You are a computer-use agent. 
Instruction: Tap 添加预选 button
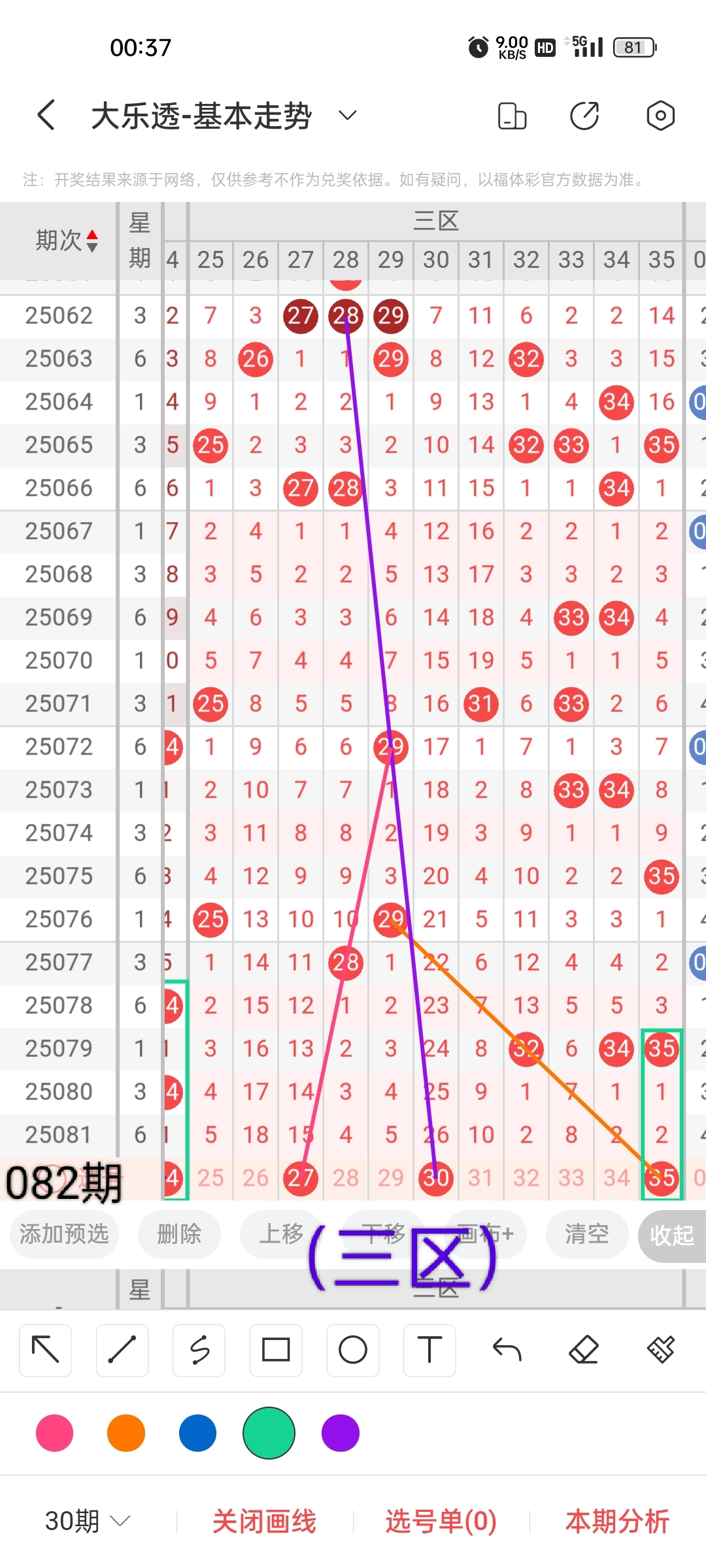(64, 1233)
